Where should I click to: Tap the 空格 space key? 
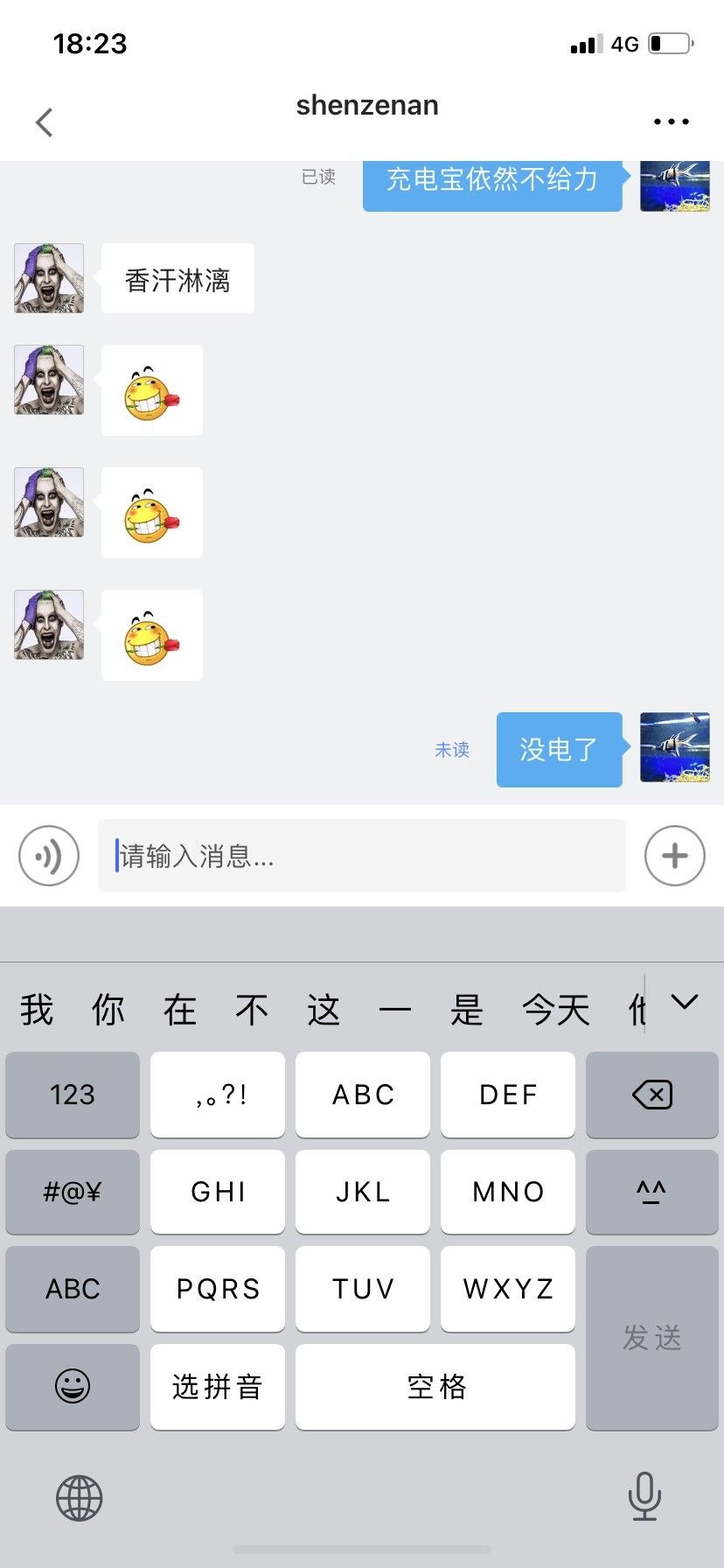pos(435,1387)
